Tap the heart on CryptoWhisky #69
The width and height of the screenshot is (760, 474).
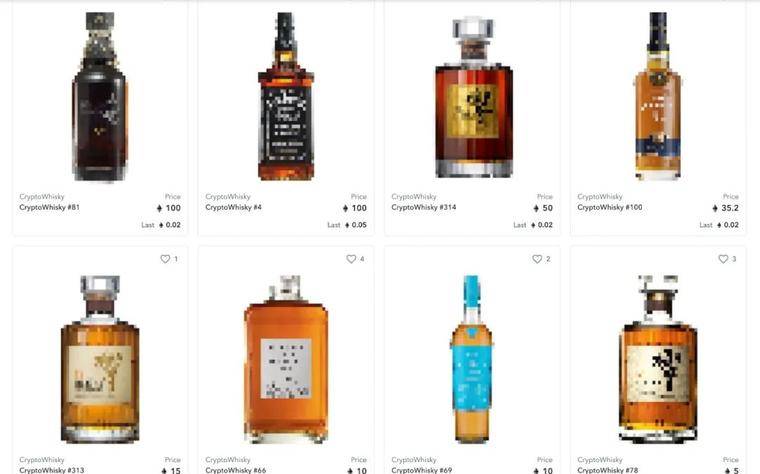[x=537, y=259]
